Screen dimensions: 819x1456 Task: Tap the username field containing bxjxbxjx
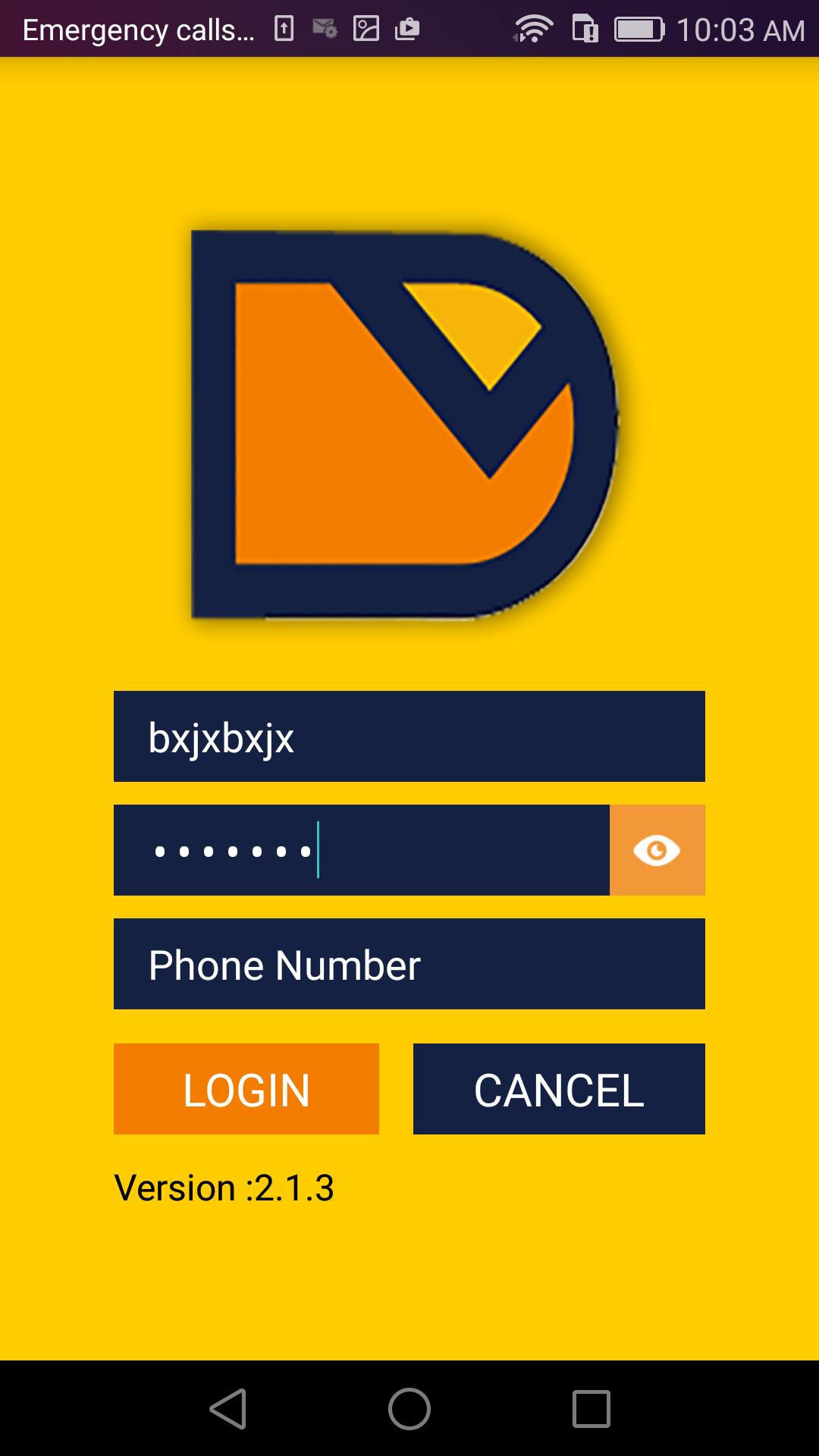409,736
